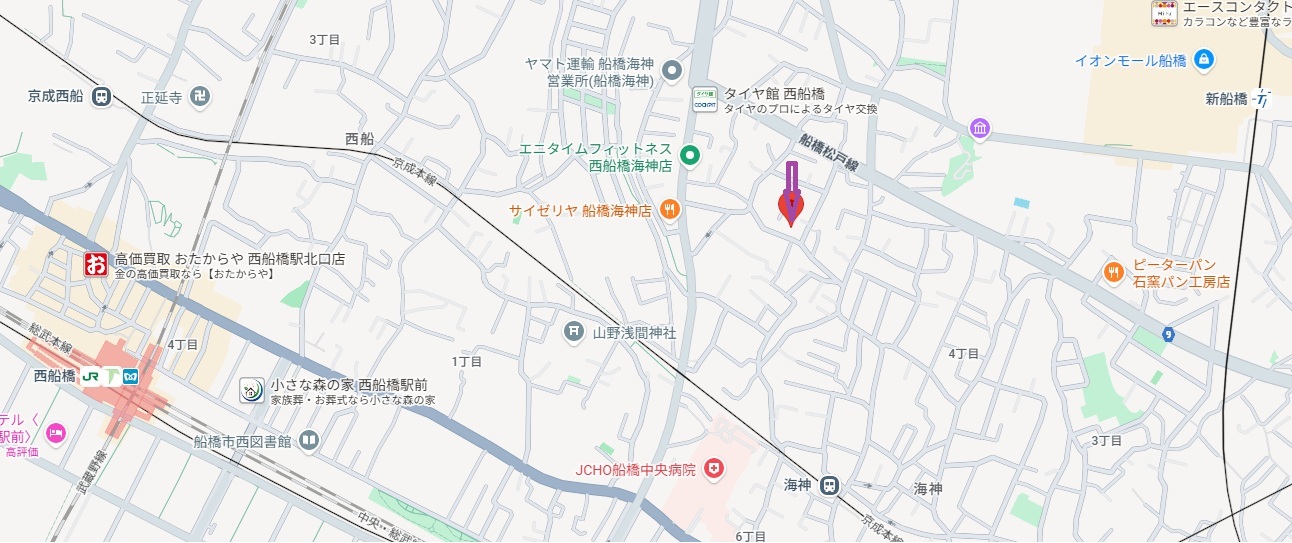Select the ヤマト運輸 船橋海神営業所 marker

672,71
